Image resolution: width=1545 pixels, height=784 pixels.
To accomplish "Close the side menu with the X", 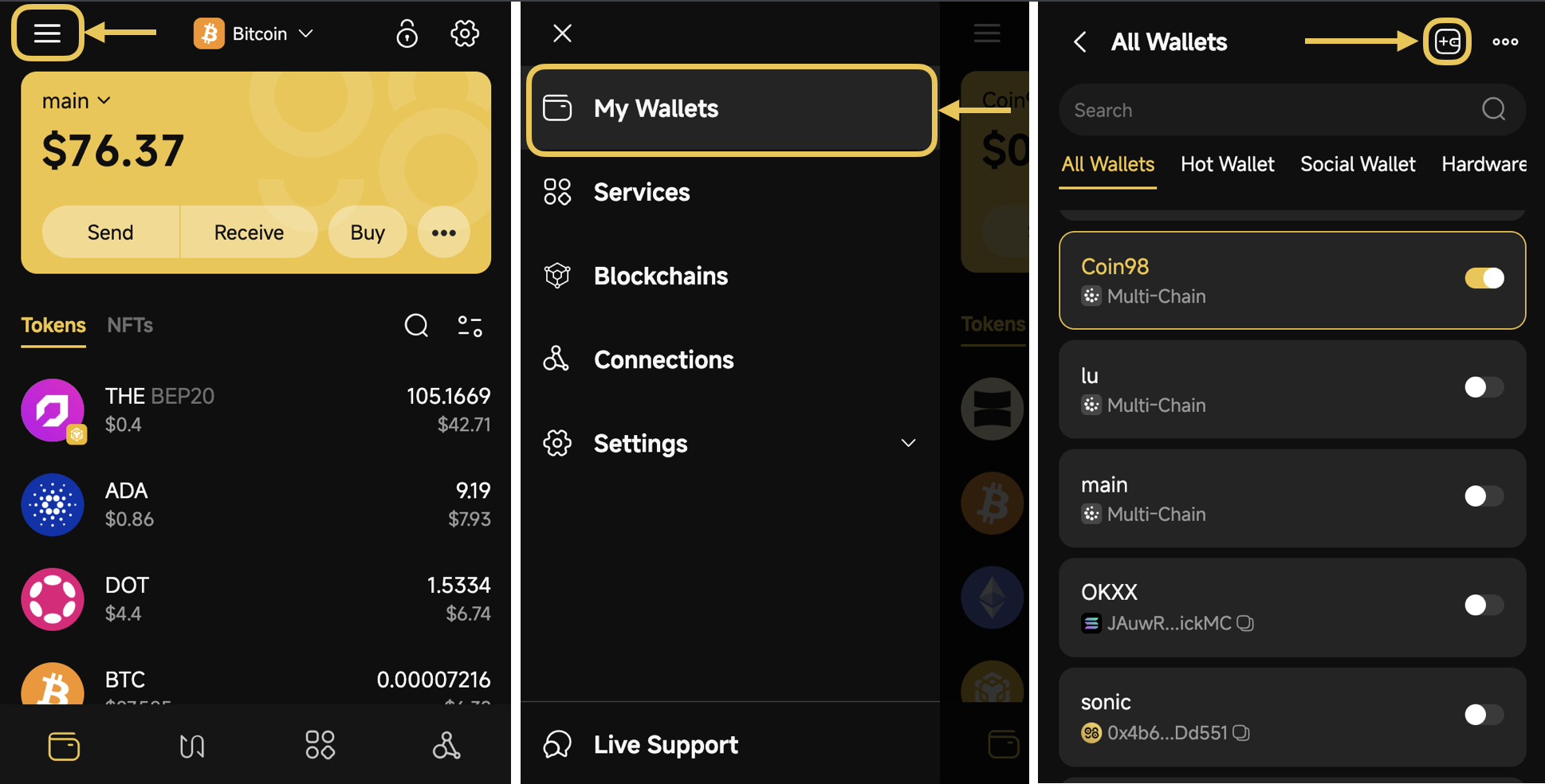I will [562, 33].
